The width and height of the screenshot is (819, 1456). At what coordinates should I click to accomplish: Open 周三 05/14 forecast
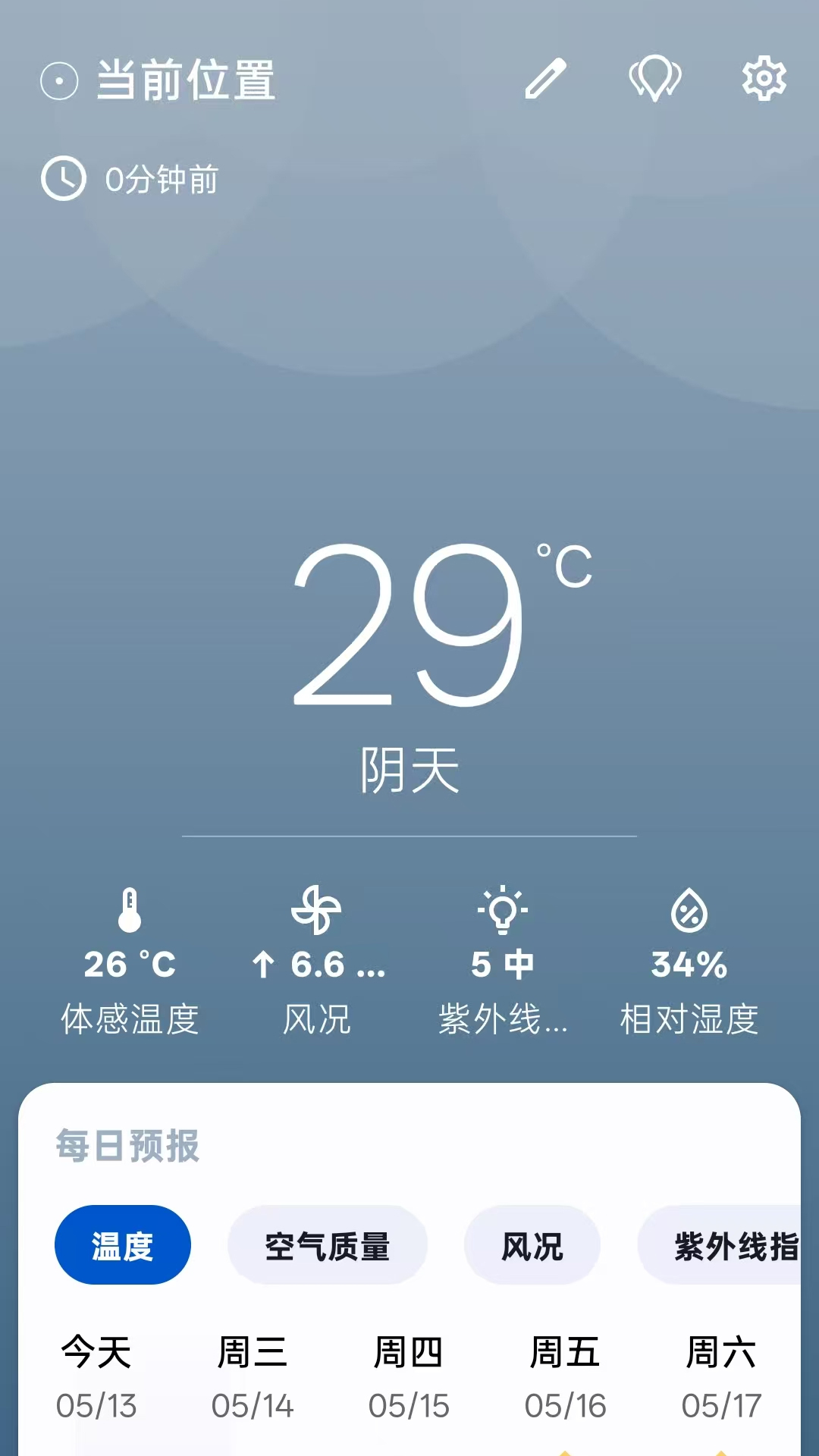coord(253,1378)
